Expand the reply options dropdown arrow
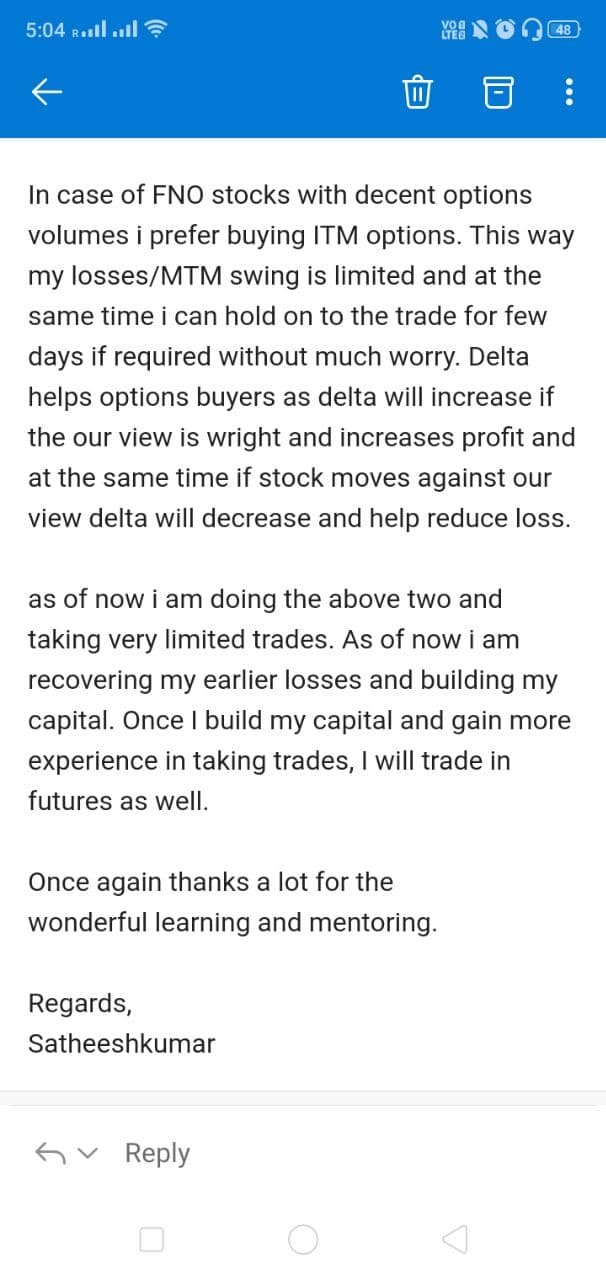 pyautogui.click(x=90, y=1154)
